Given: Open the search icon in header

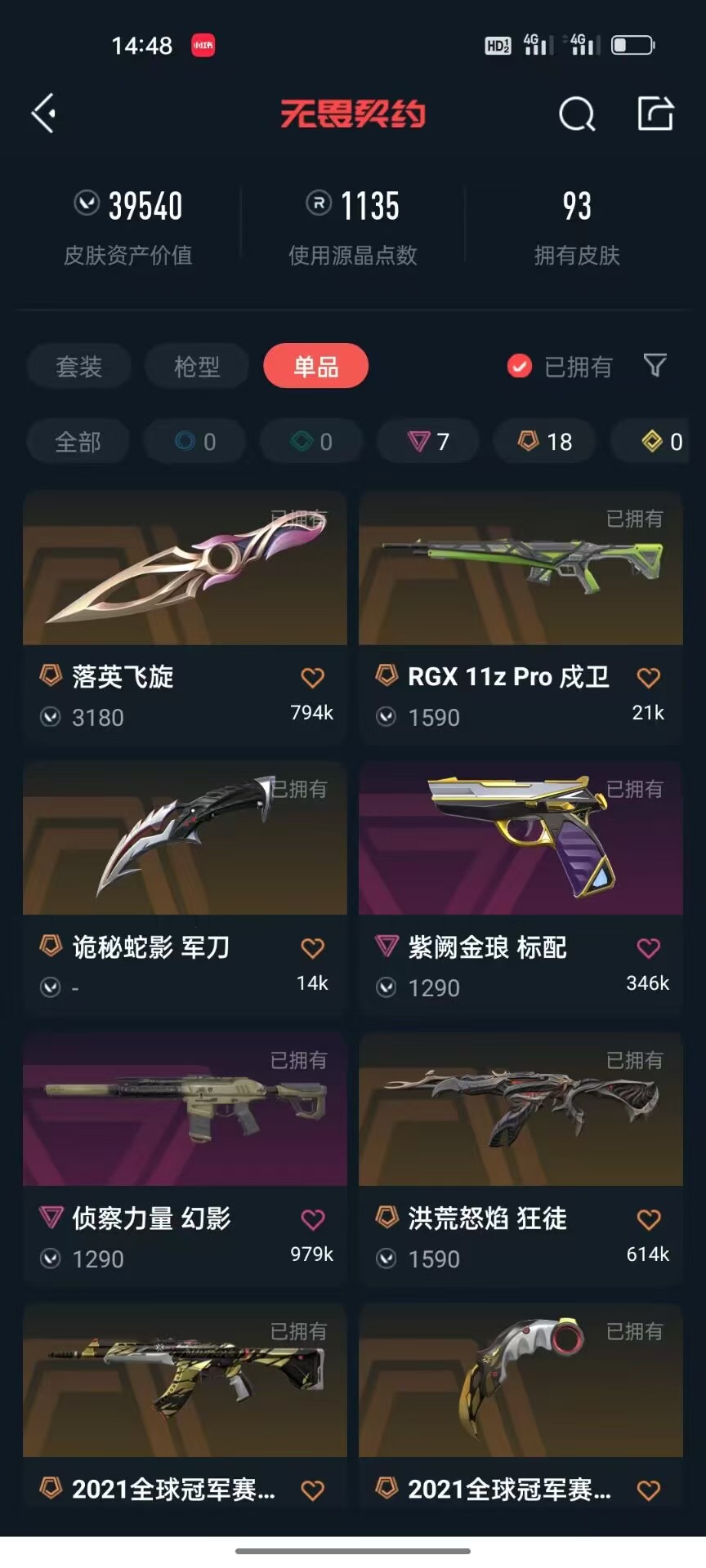Looking at the screenshot, I should pos(577,114).
